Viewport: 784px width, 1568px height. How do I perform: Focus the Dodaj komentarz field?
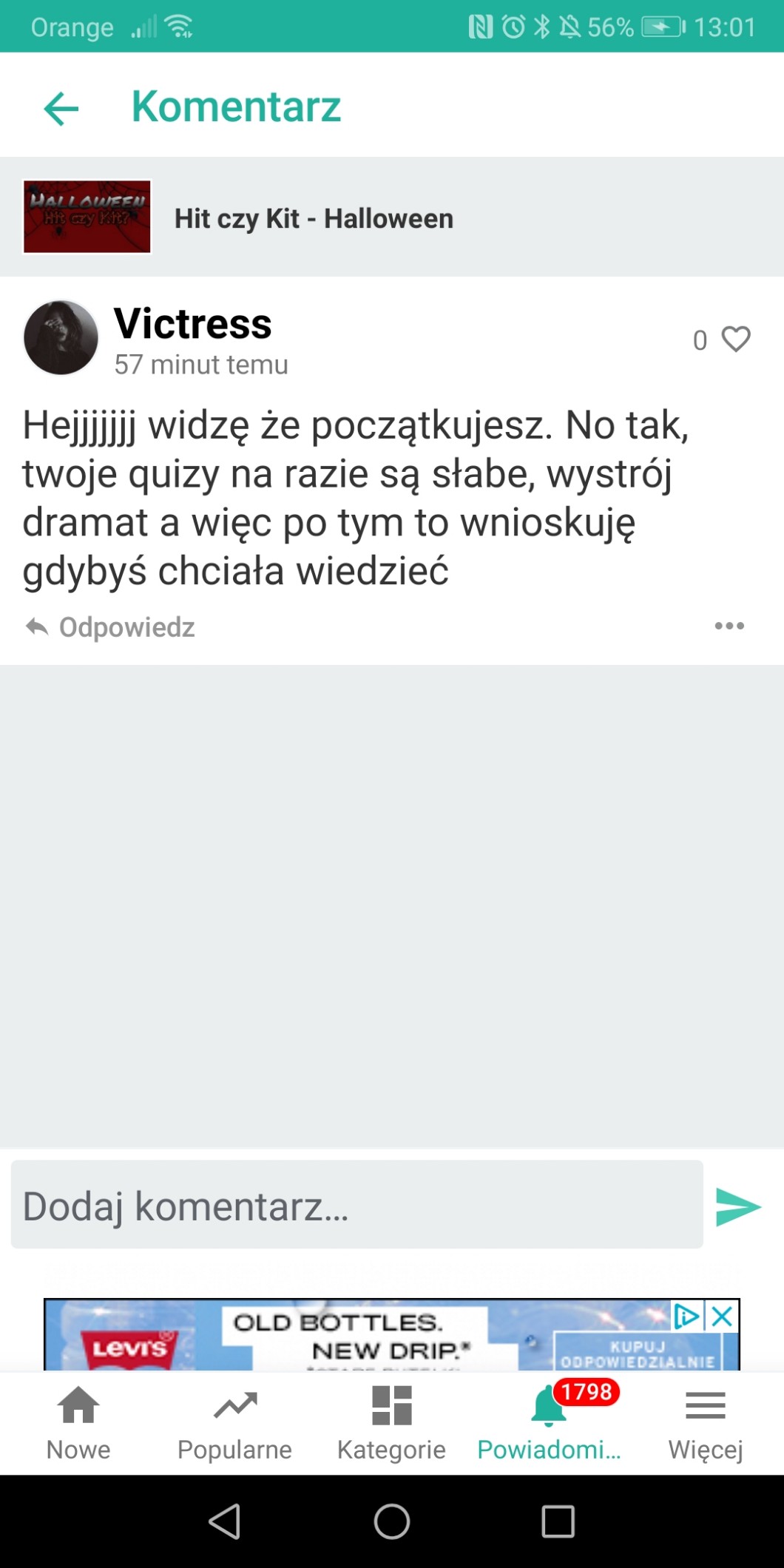tap(356, 1206)
